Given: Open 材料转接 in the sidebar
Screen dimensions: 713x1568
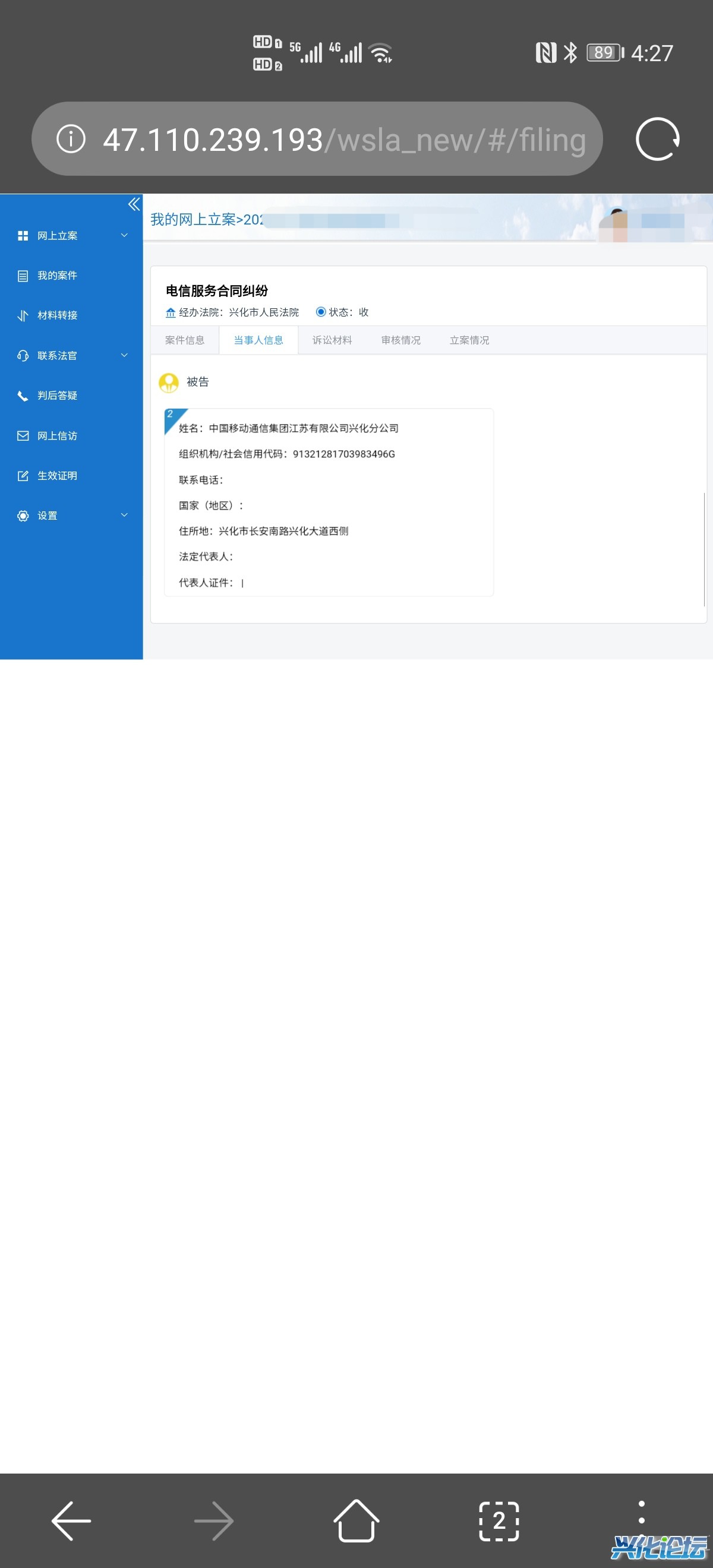Looking at the screenshot, I should 57,315.
